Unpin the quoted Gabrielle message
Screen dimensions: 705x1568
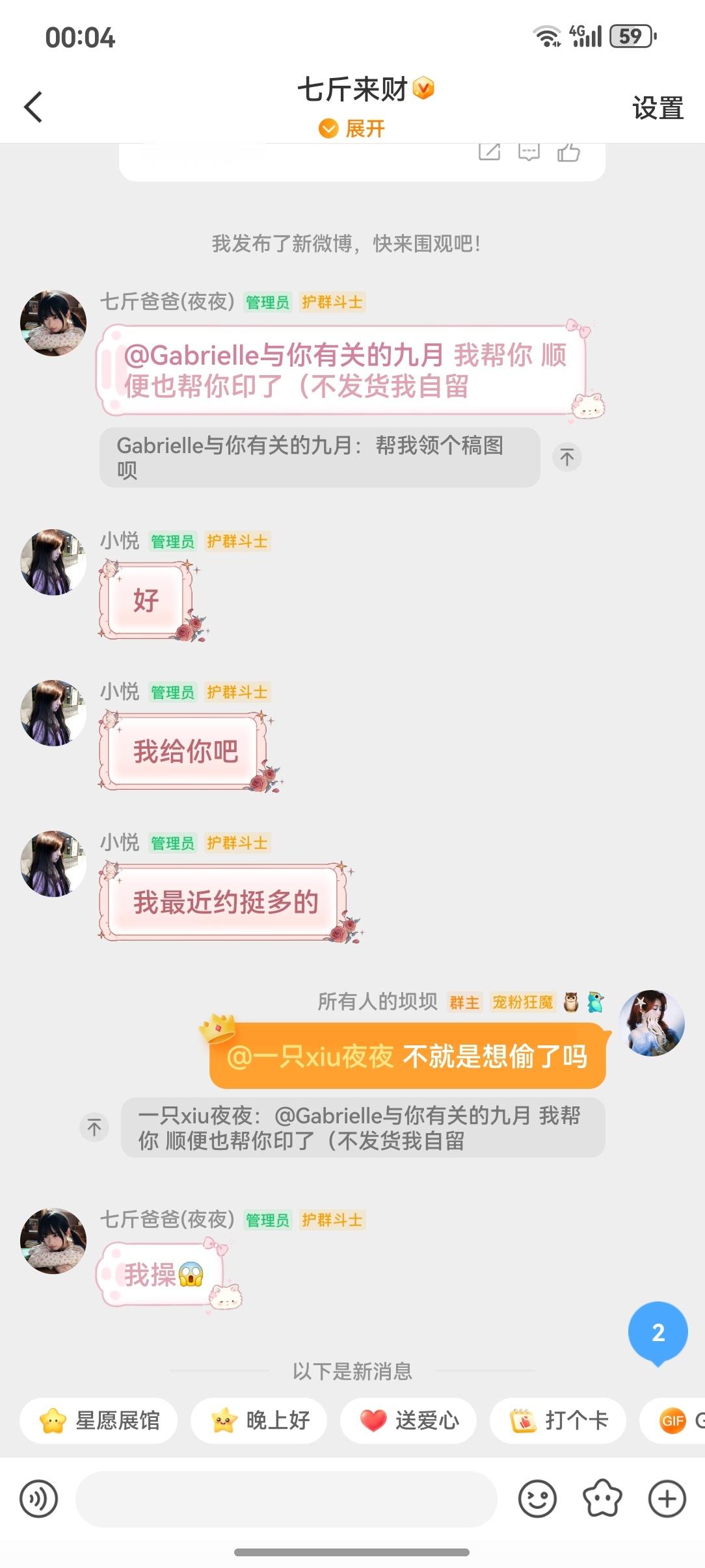[568, 457]
